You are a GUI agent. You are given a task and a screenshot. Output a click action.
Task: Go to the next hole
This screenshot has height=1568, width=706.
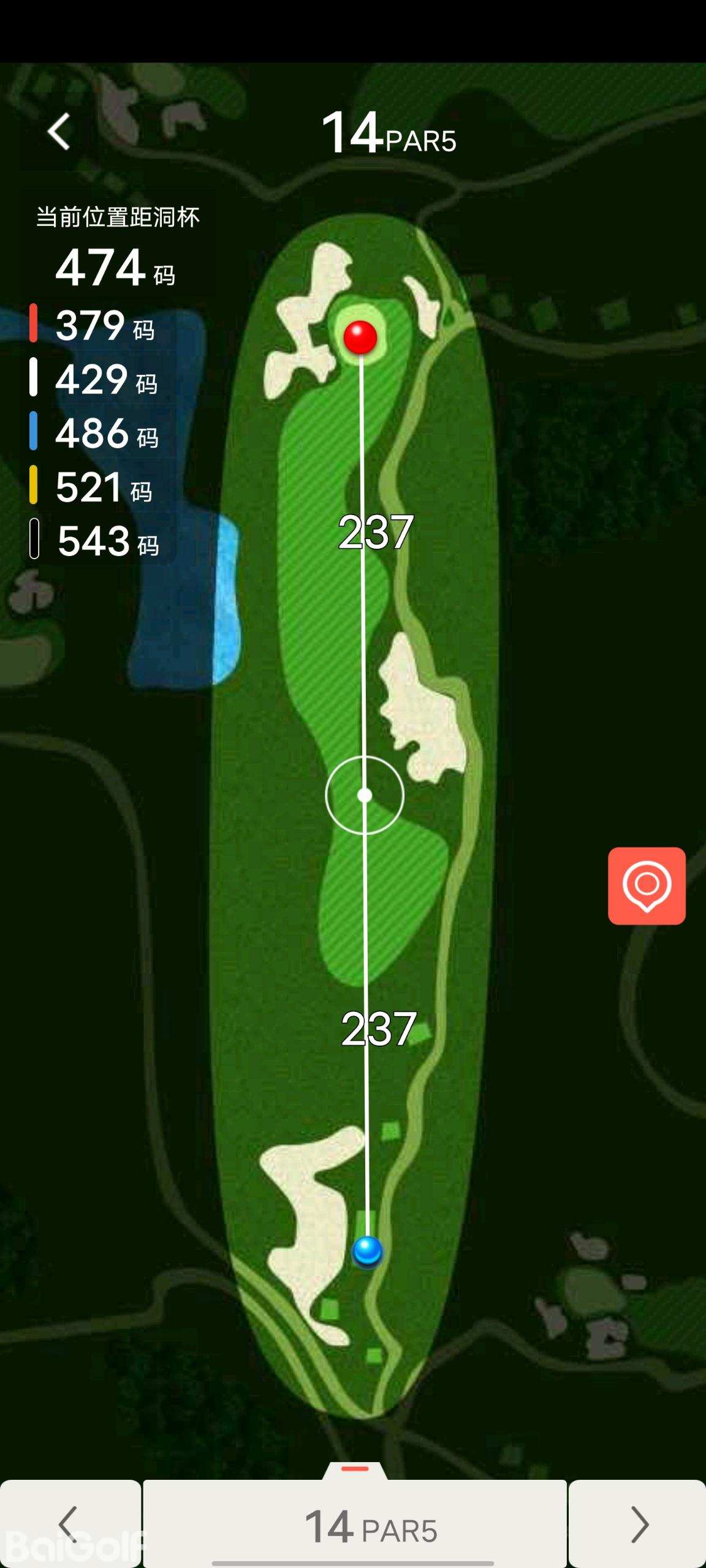(x=638, y=1524)
